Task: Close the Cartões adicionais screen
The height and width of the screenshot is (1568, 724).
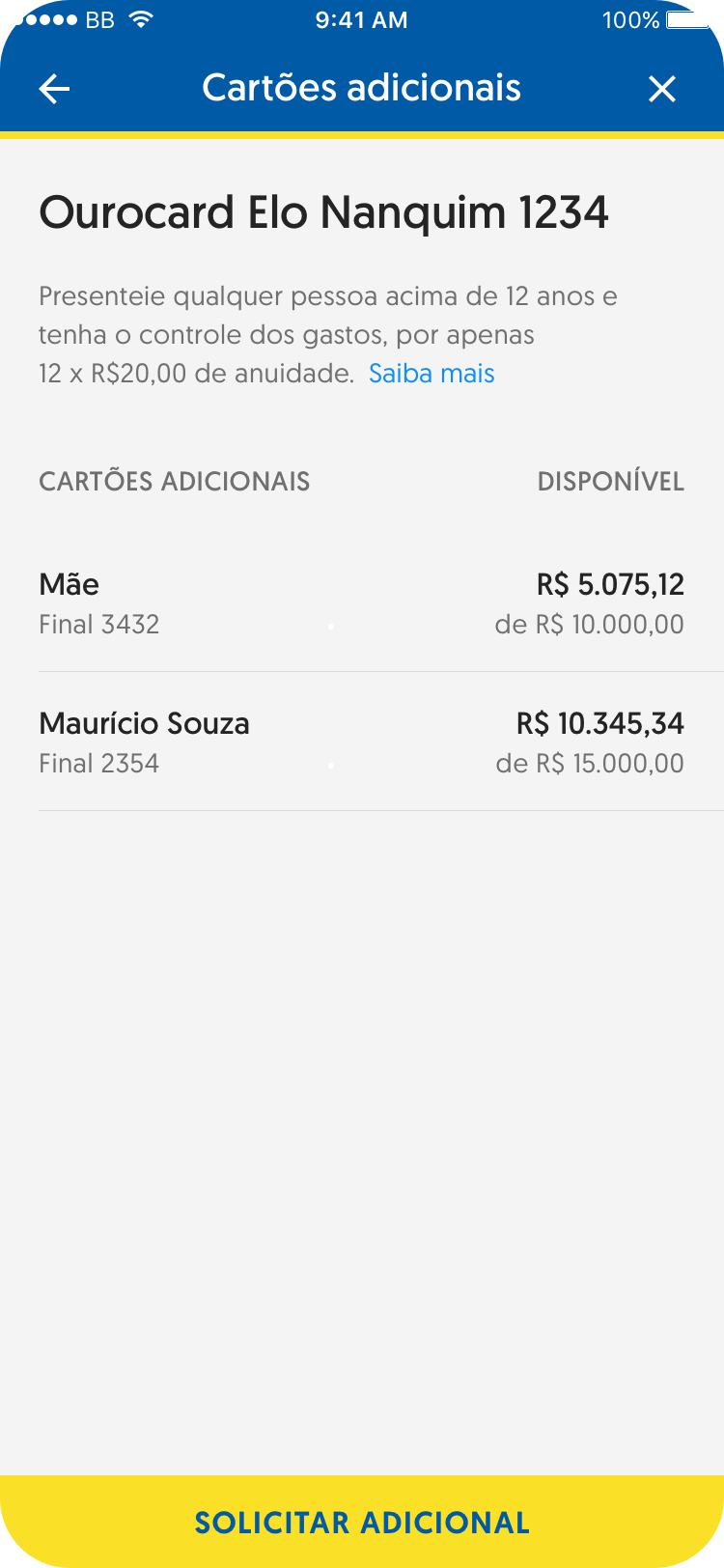Action: point(663,88)
